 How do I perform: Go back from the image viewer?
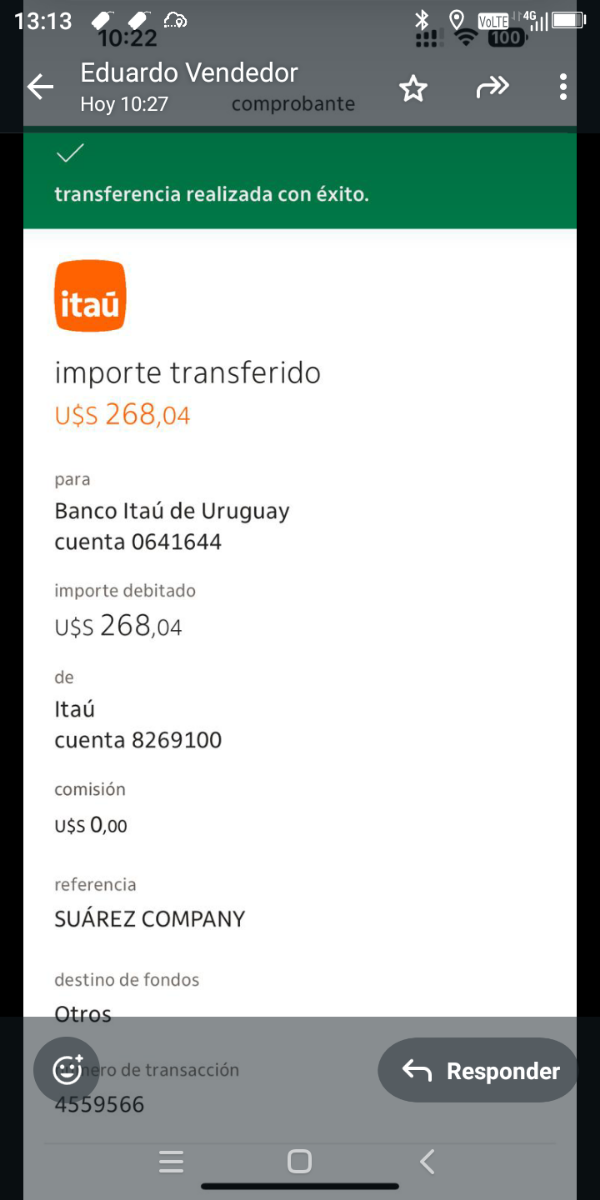click(40, 88)
